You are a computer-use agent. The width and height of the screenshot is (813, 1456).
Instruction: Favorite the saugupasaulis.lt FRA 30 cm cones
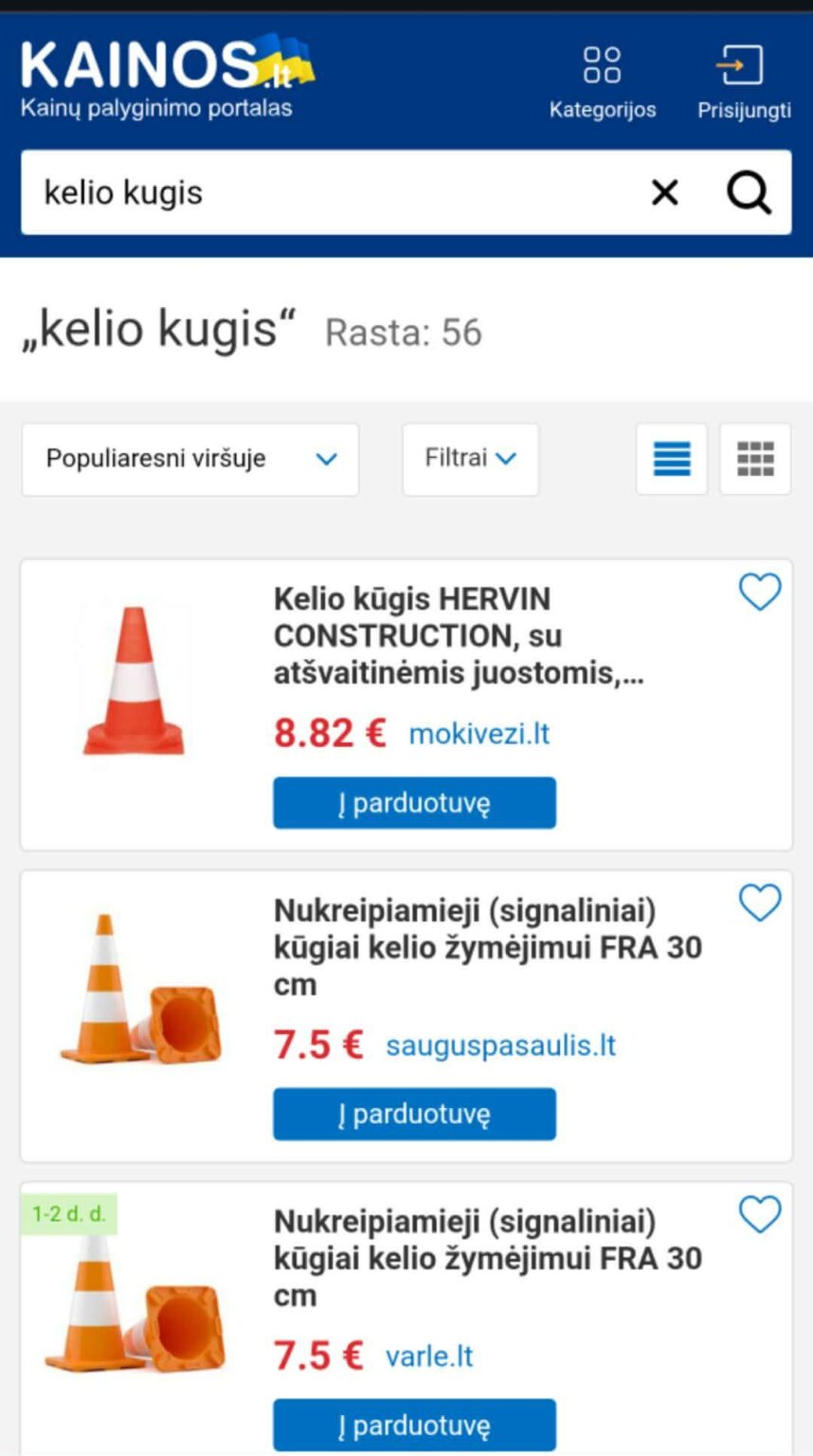[759, 902]
